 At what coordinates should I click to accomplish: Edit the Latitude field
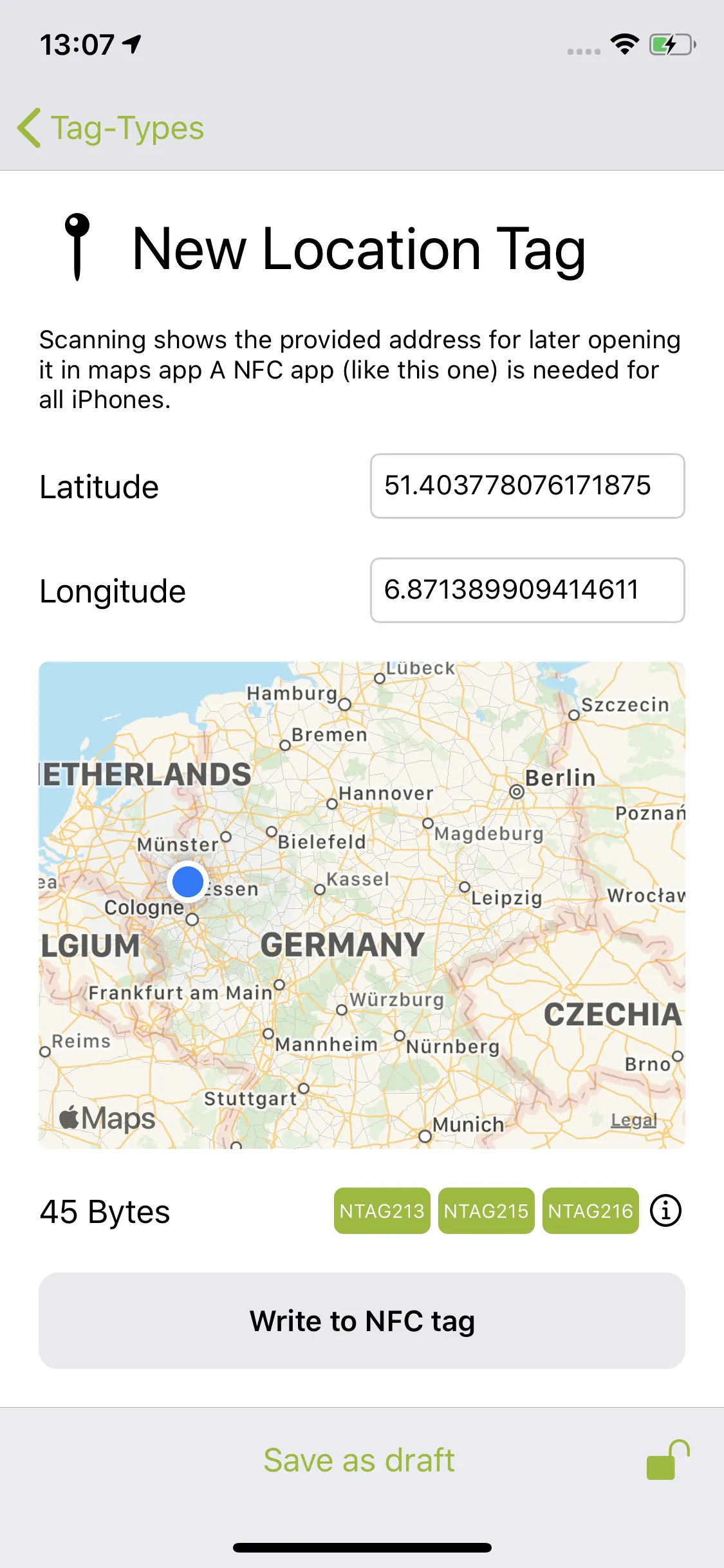(527, 486)
